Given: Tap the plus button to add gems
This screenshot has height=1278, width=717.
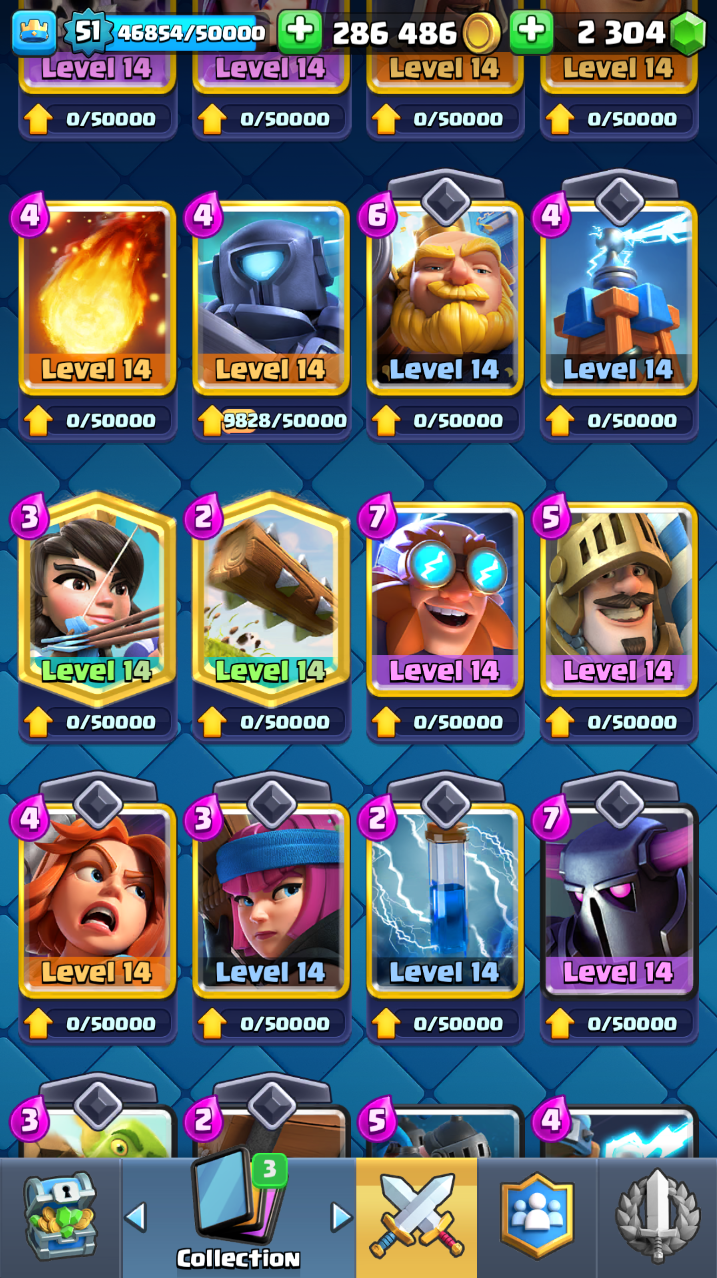Looking at the screenshot, I should pos(531,33).
